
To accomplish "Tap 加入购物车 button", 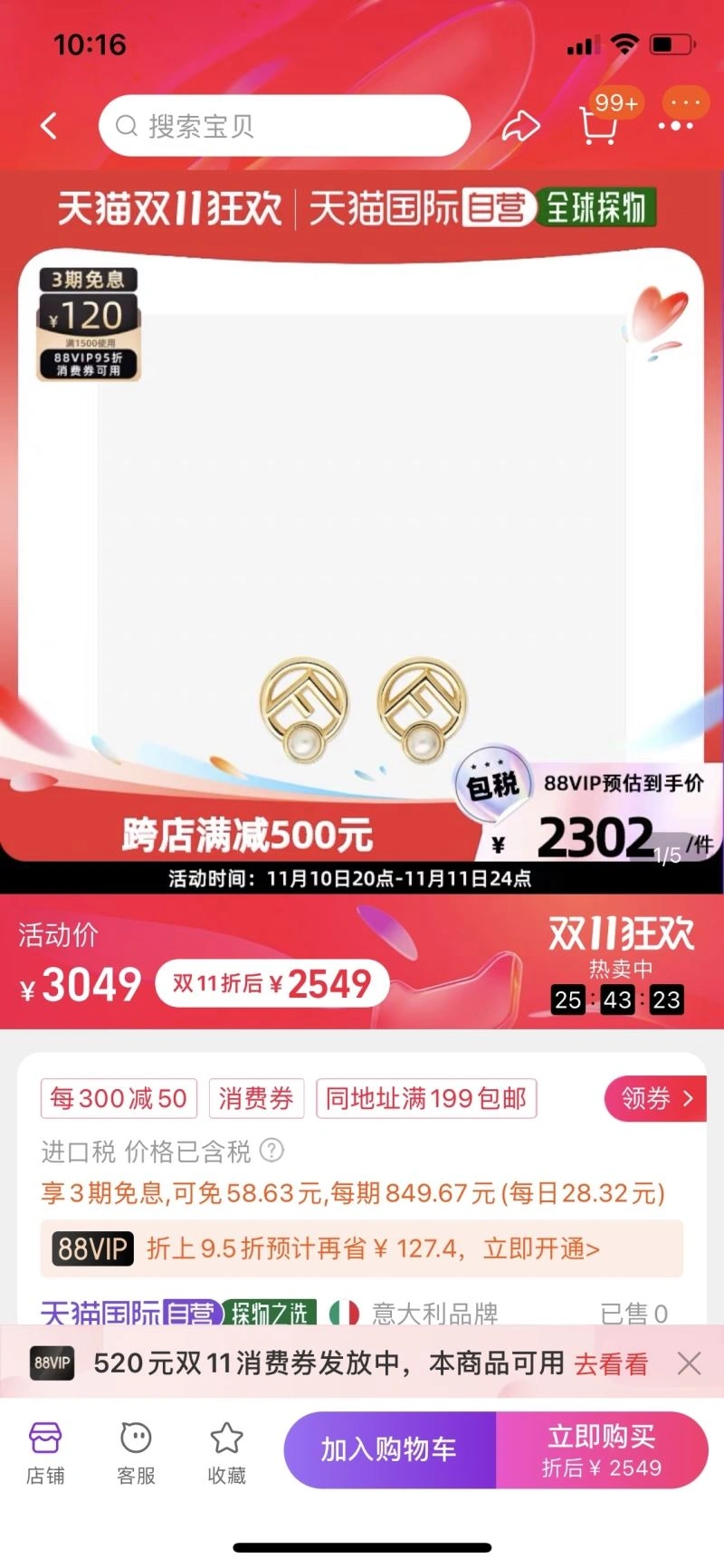I will pyautogui.click(x=389, y=1449).
